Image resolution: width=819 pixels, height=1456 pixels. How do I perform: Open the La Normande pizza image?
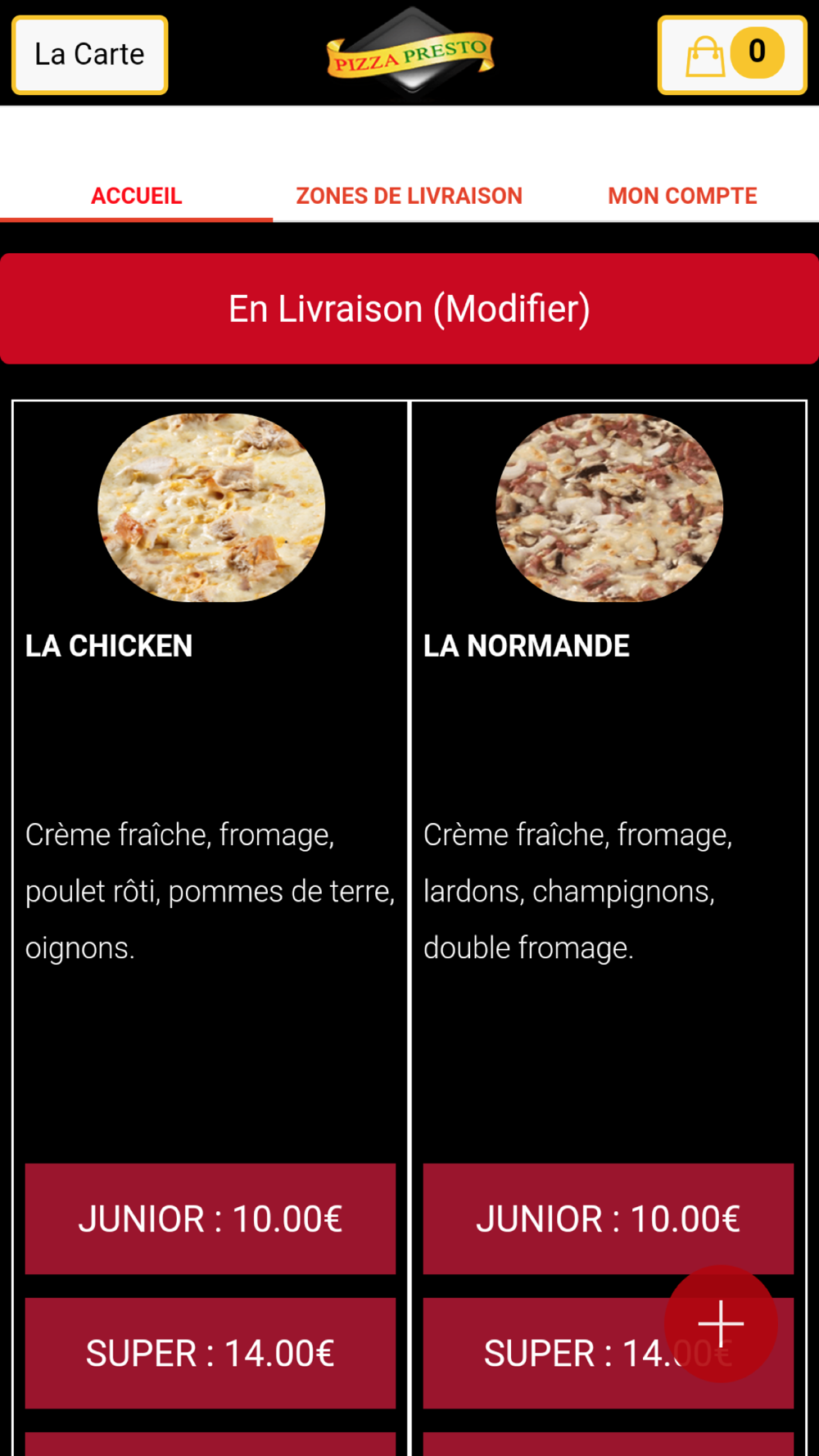609,508
